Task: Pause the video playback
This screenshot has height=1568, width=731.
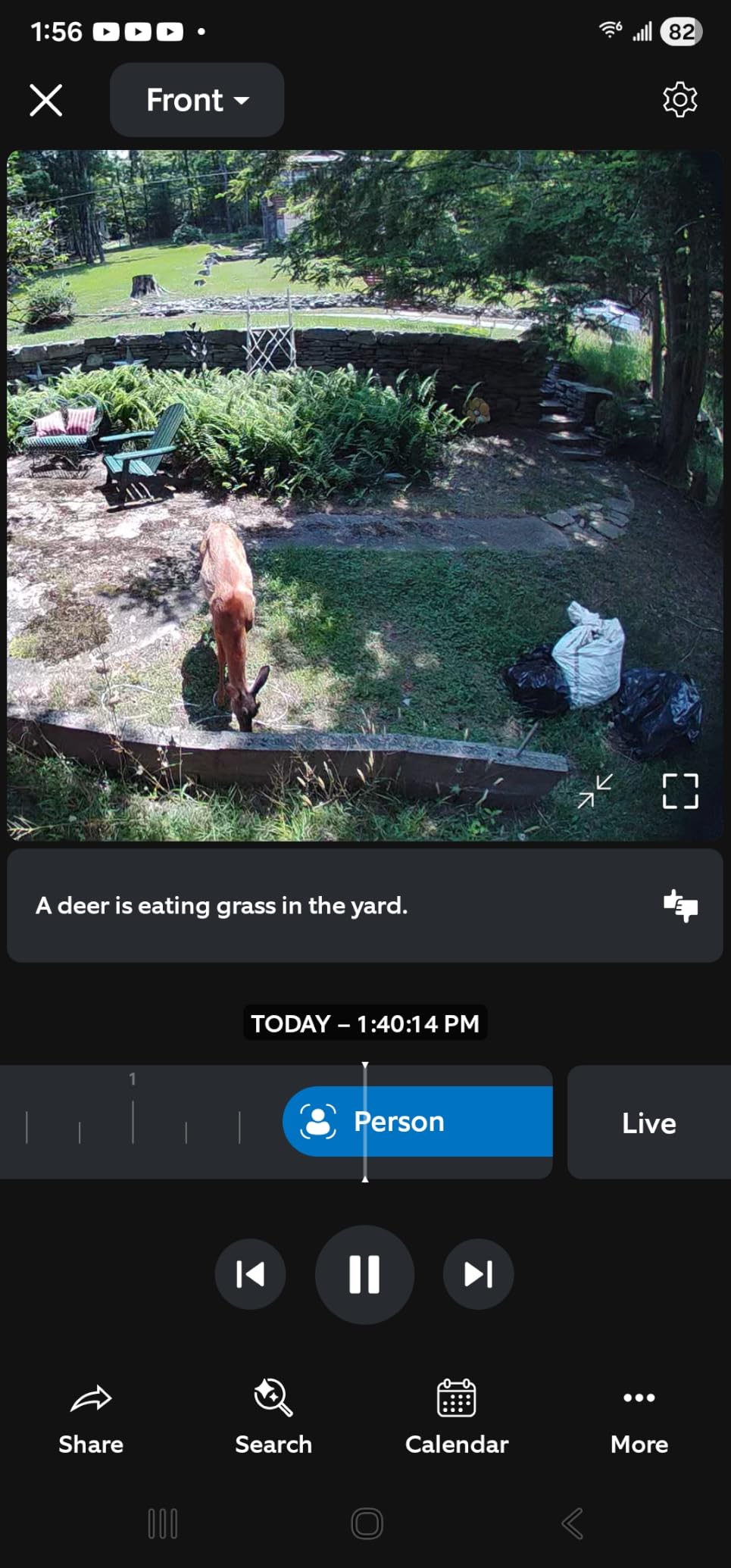Action: coord(364,1274)
